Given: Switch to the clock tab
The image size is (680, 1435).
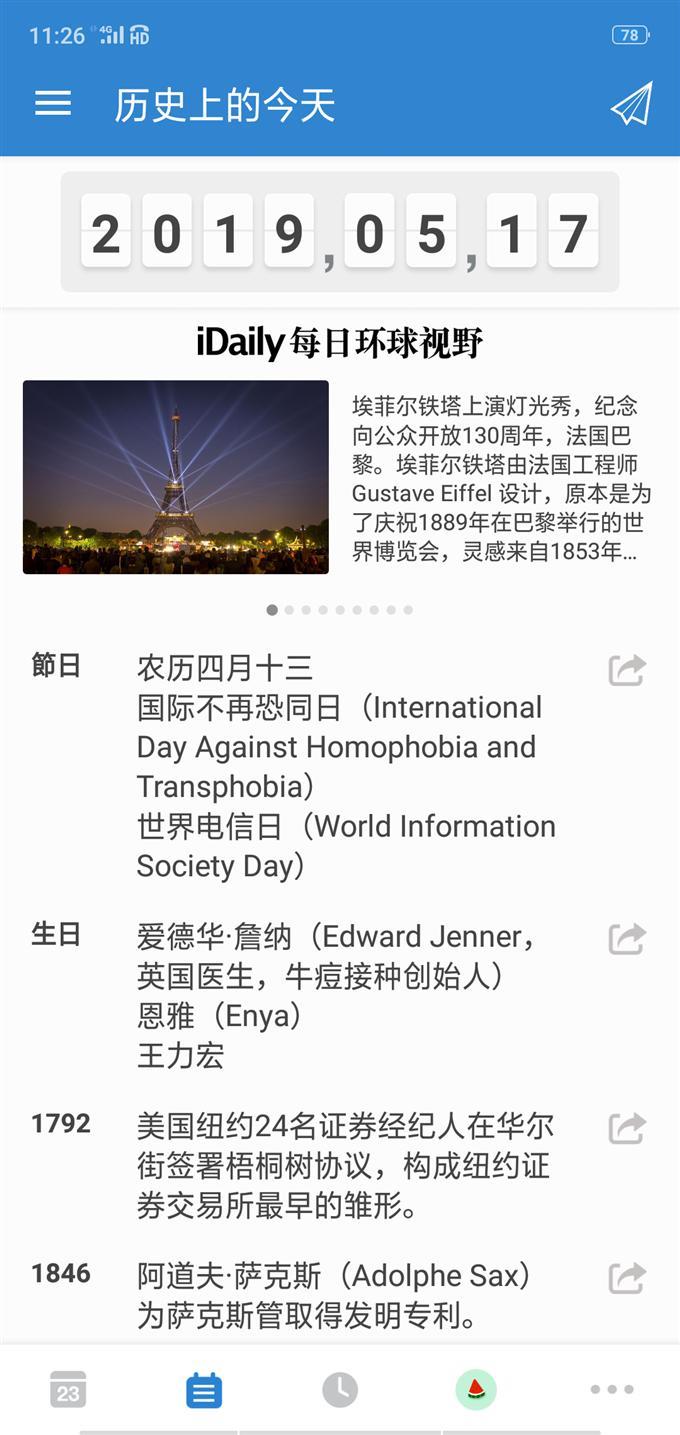Looking at the screenshot, I should click(340, 1390).
